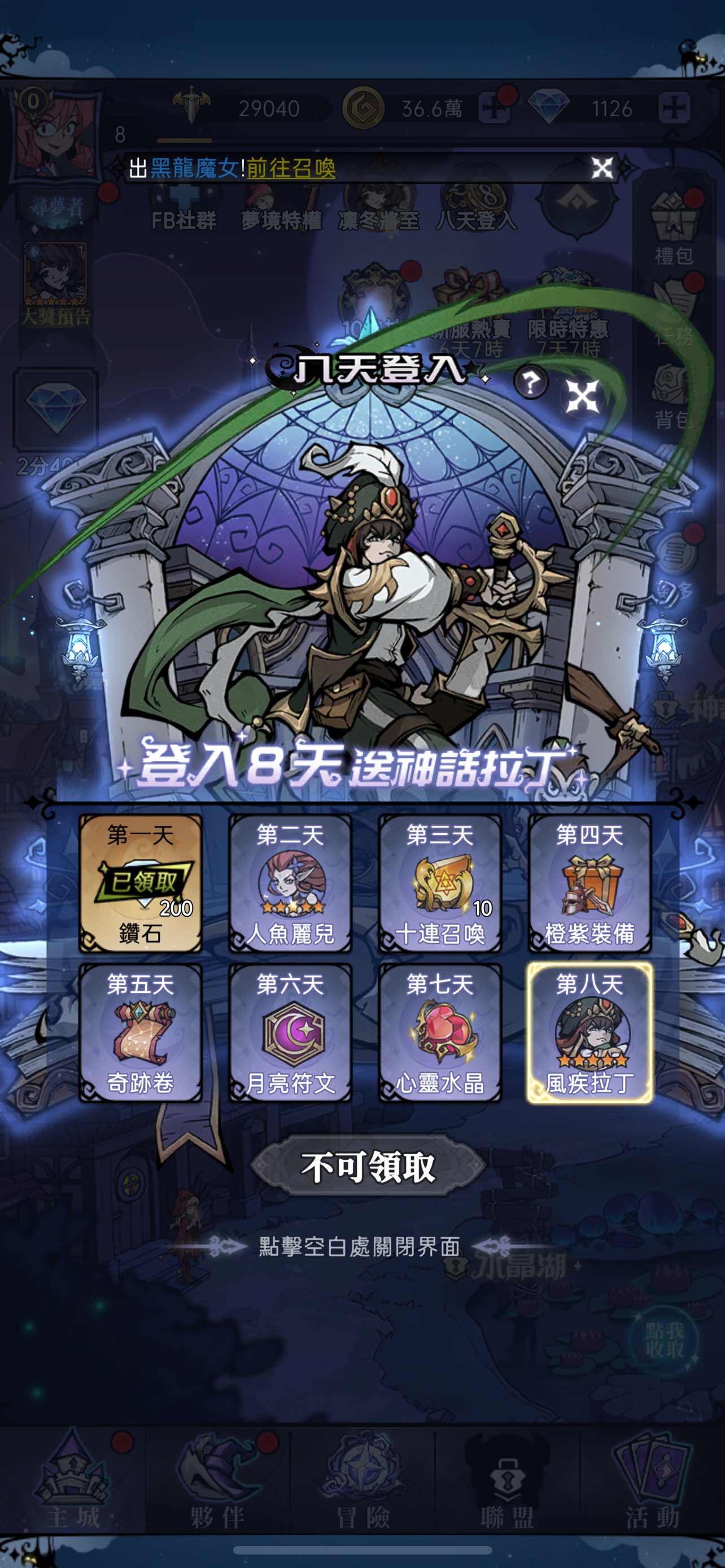Image resolution: width=725 pixels, height=1568 pixels.
Task: View day five reward 奇跡卷
Action: (x=141, y=1032)
